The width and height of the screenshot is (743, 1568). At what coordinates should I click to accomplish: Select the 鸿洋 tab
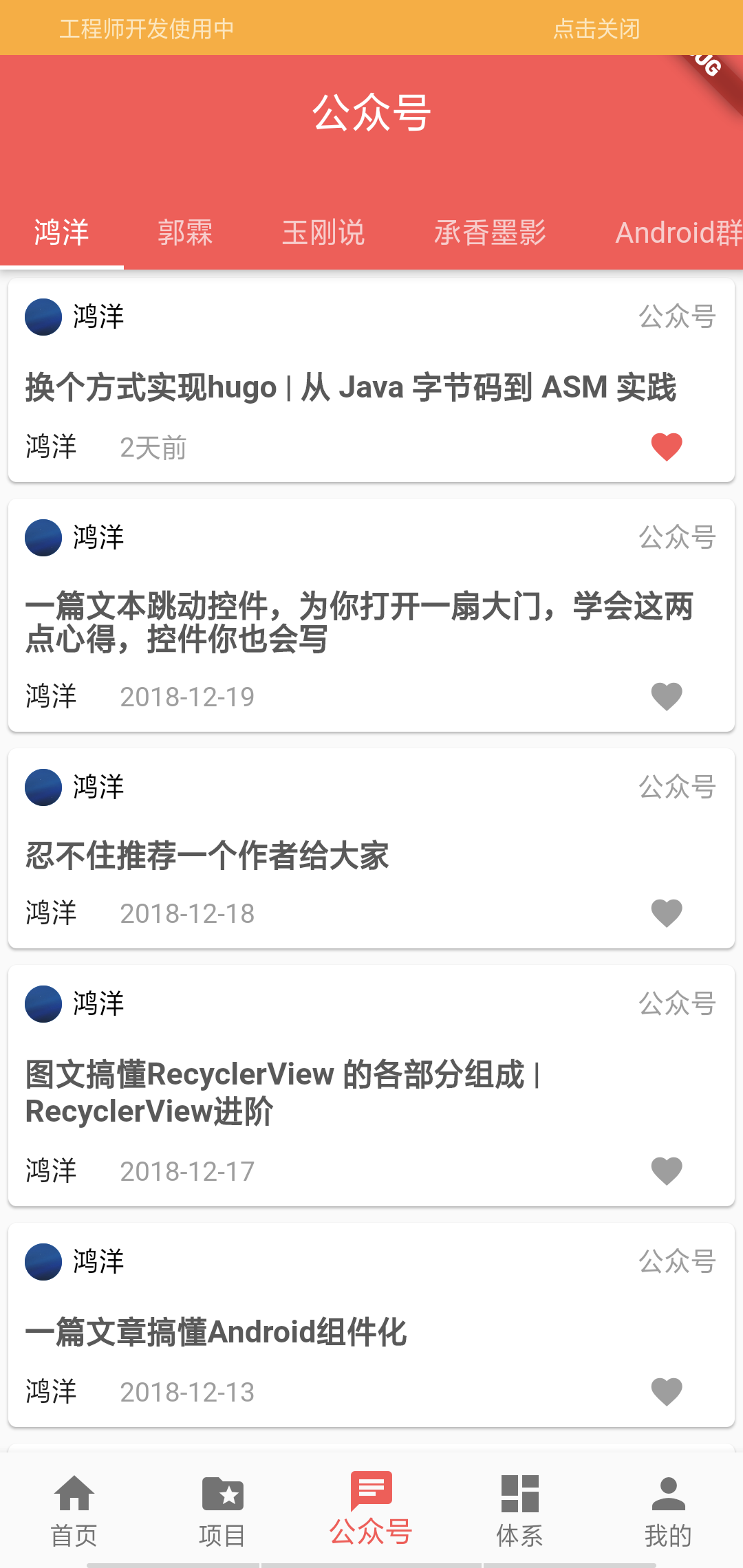pyautogui.click(x=62, y=232)
